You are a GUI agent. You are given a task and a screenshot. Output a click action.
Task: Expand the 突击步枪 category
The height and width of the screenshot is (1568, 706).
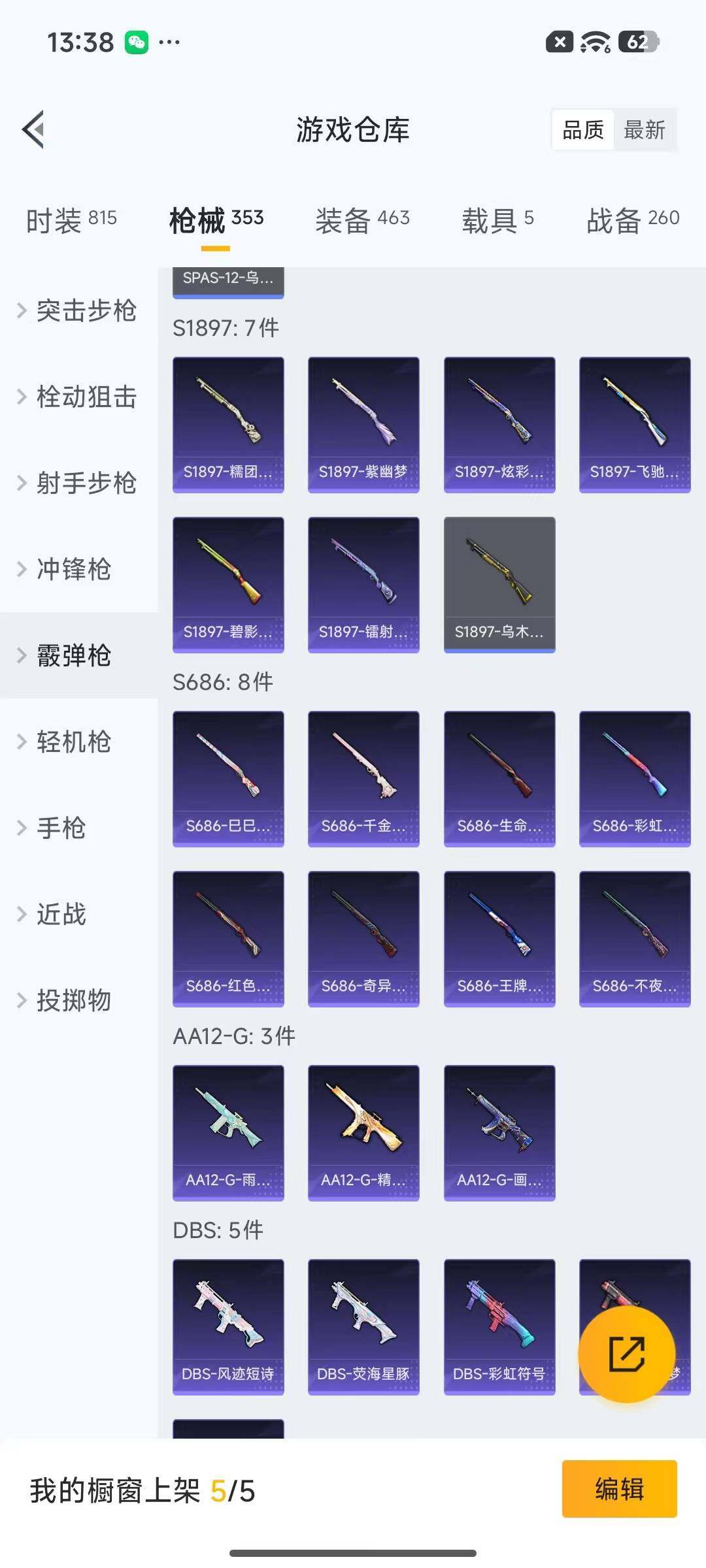(x=85, y=312)
